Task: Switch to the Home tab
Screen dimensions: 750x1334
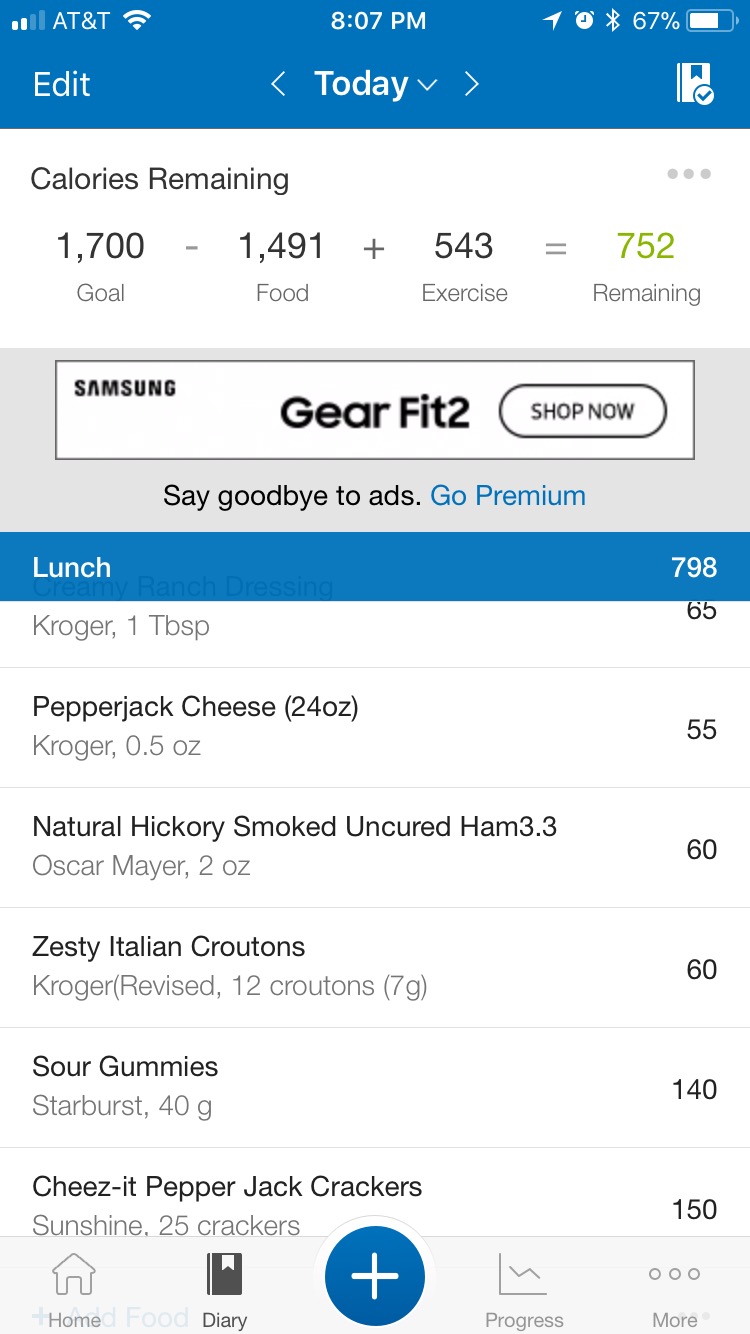Action: click(75, 1290)
